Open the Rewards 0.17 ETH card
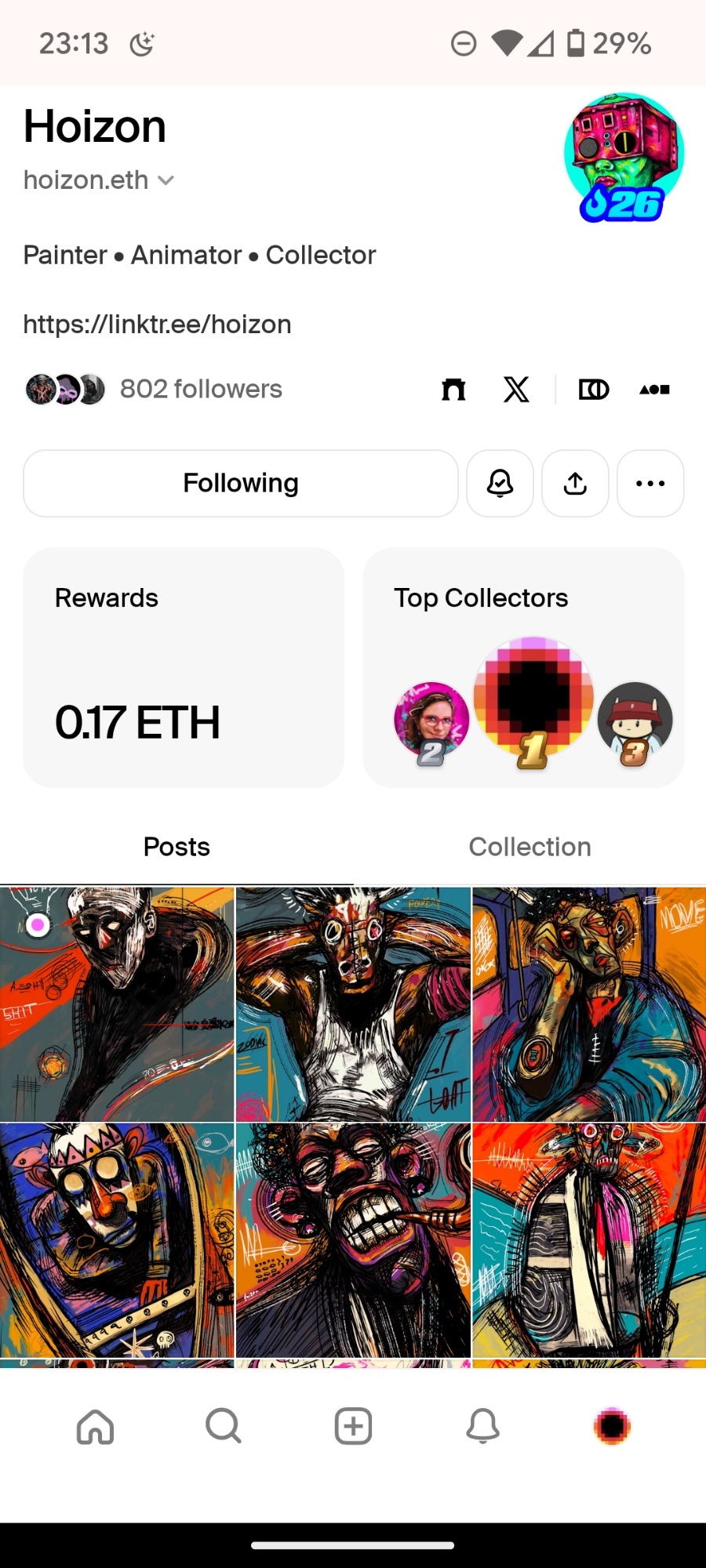This screenshot has width=706, height=1568. pos(184,667)
